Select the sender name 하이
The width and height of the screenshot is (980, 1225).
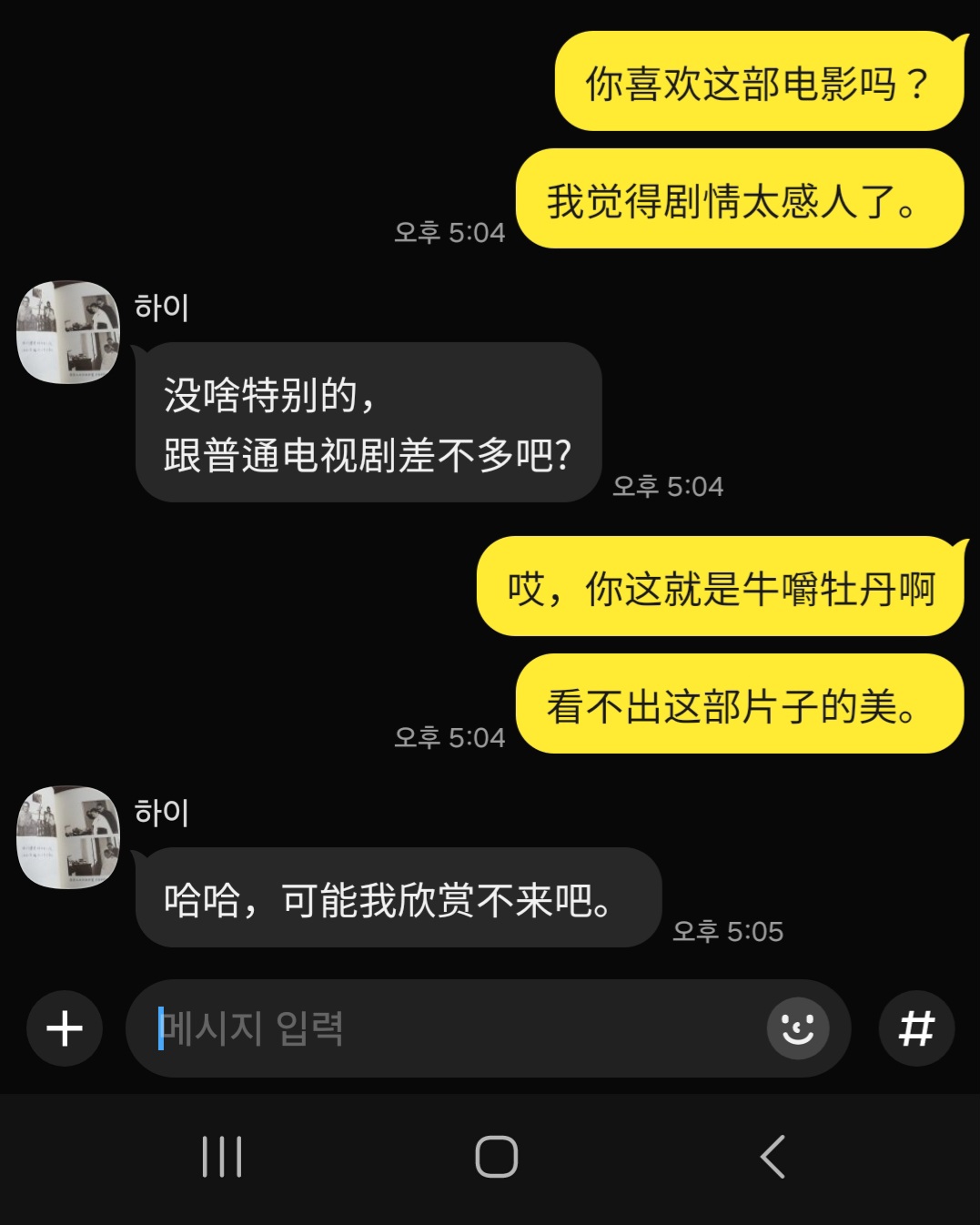click(164, 308)
